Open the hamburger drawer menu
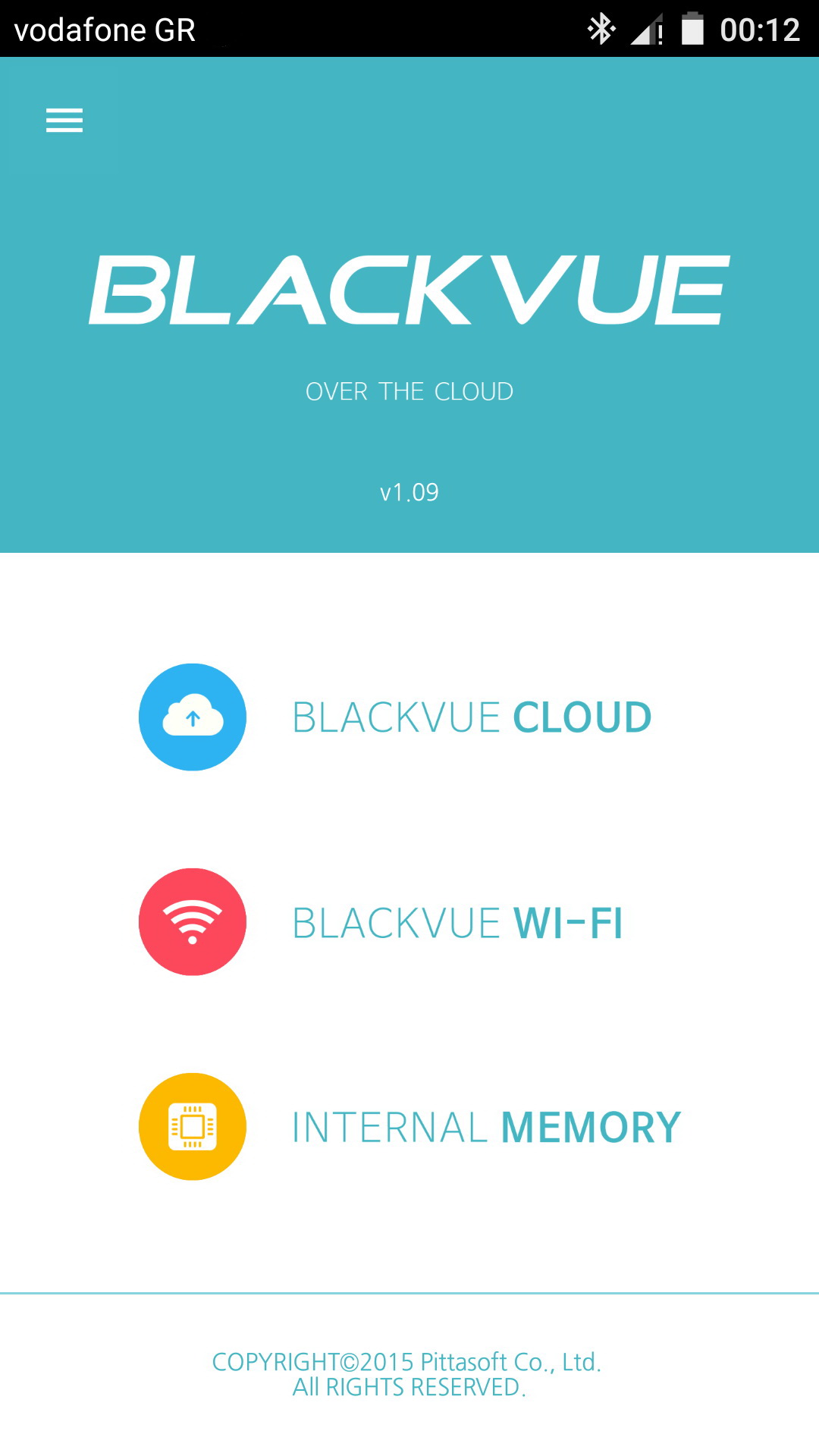 tap(64, 121)
